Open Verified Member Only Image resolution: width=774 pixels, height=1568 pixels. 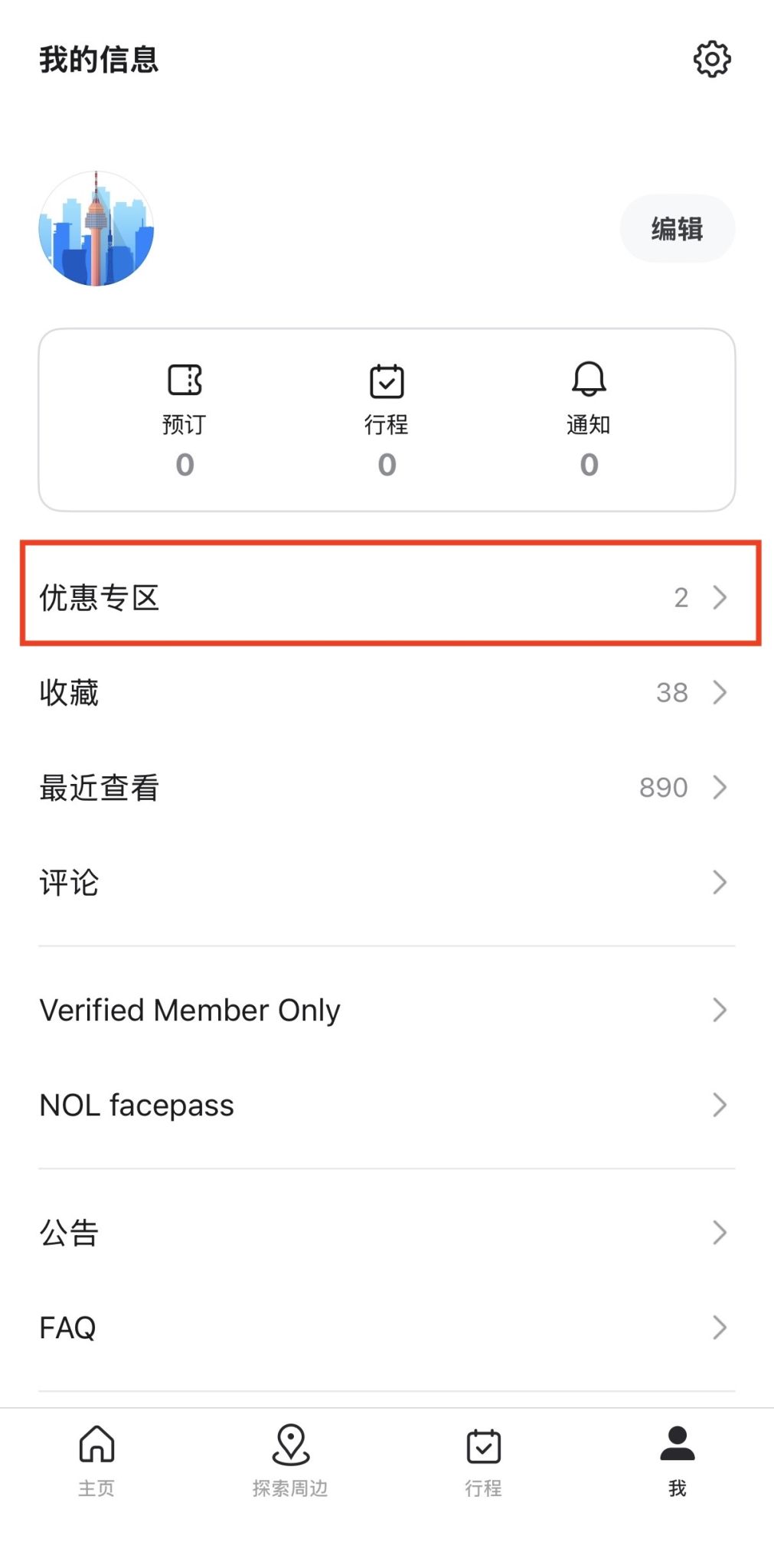coord(387,1010)
